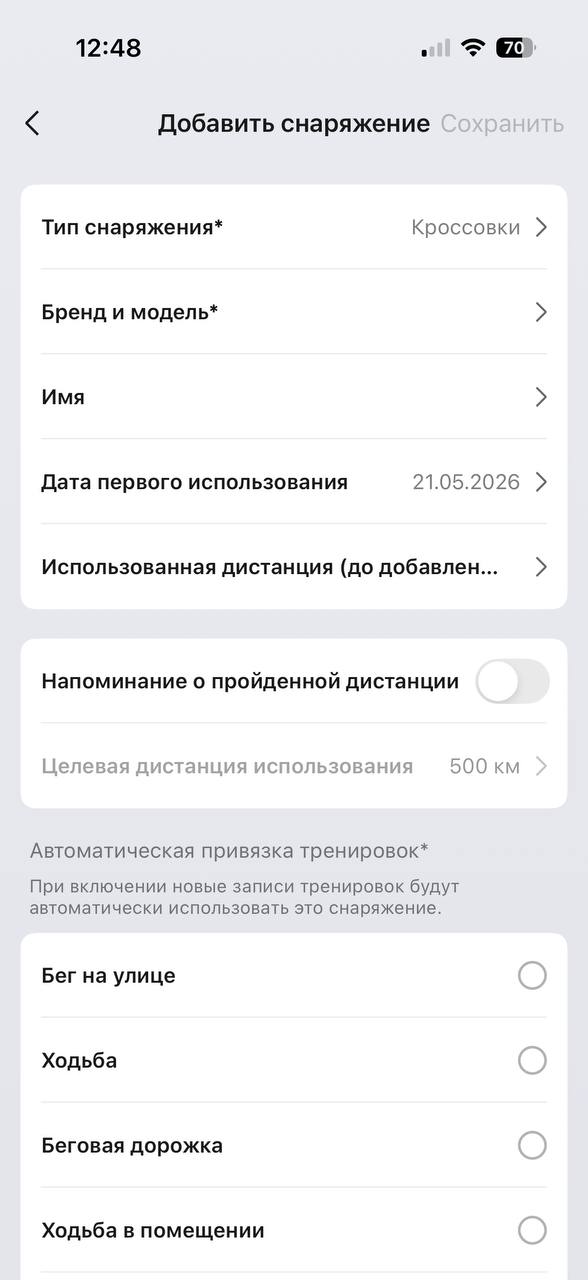
Task: Go back using the top-left arrow
Action: (32, 124)
